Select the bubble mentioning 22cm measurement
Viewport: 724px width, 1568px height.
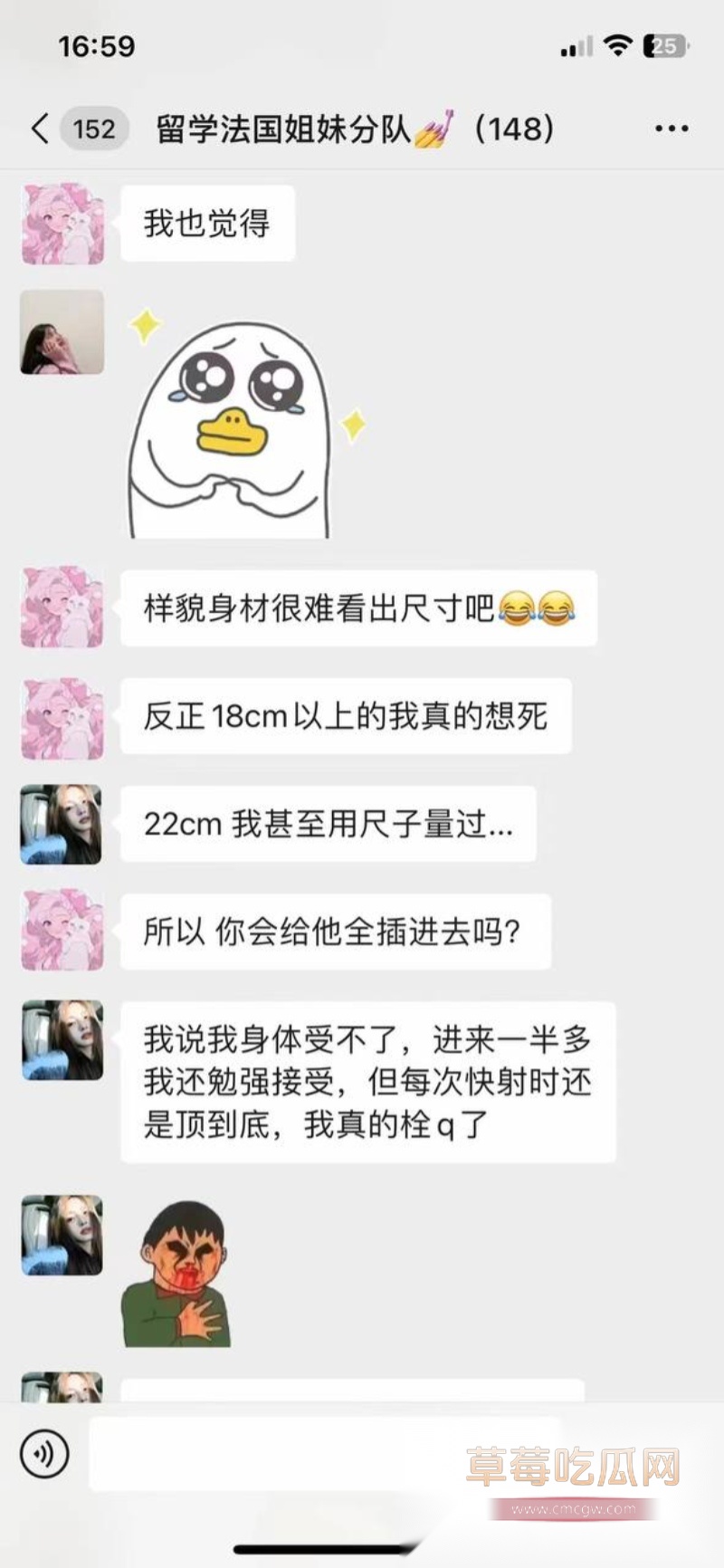[331, 824]
